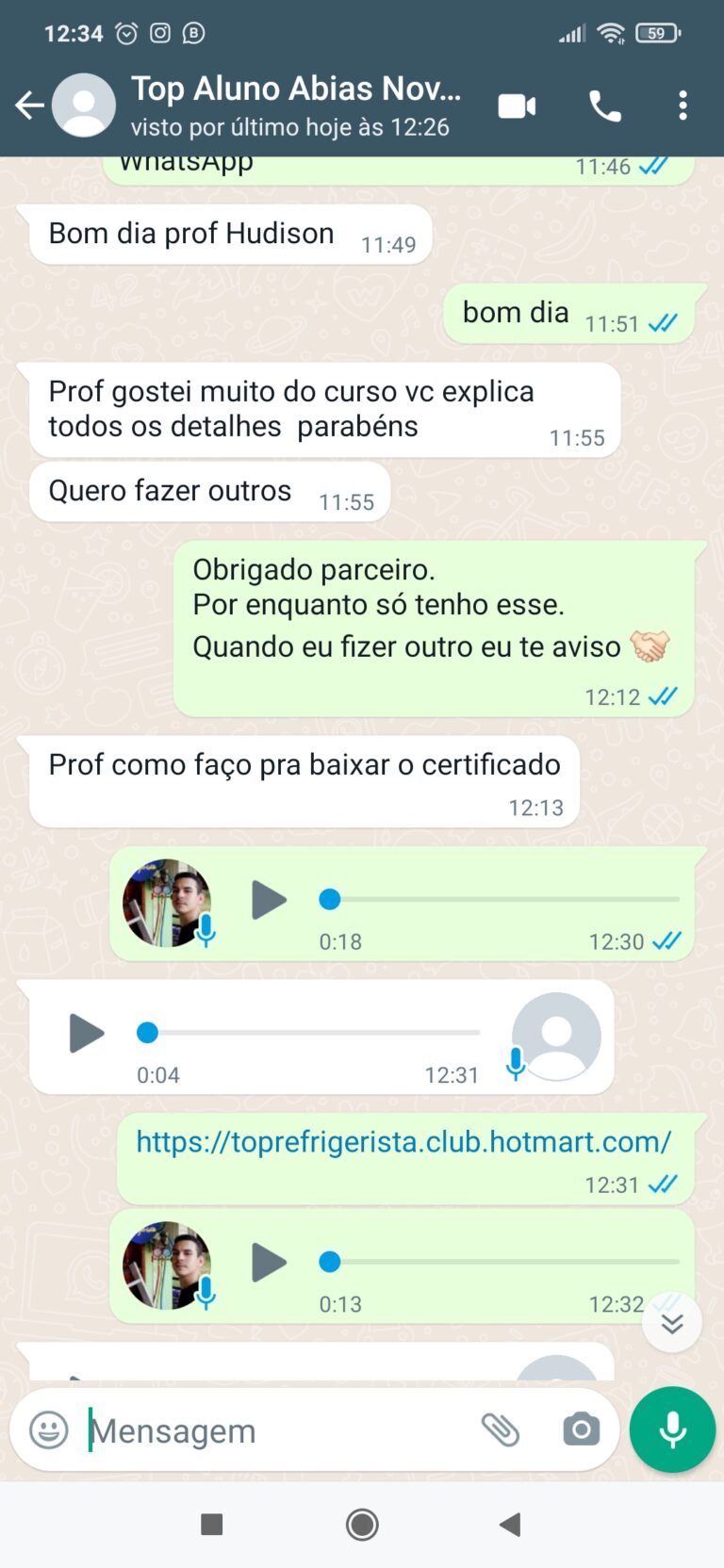Start a video call with Top Aluno Abias
The image size is (724, 1568).
point(517,106)
